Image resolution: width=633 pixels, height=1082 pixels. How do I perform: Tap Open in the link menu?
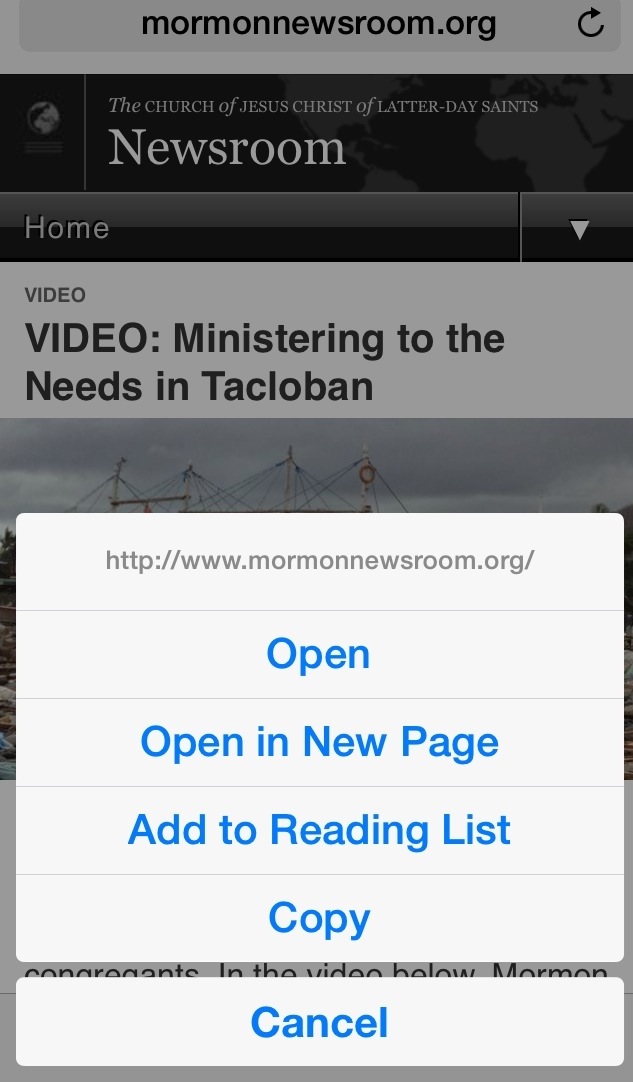(319, 654)
